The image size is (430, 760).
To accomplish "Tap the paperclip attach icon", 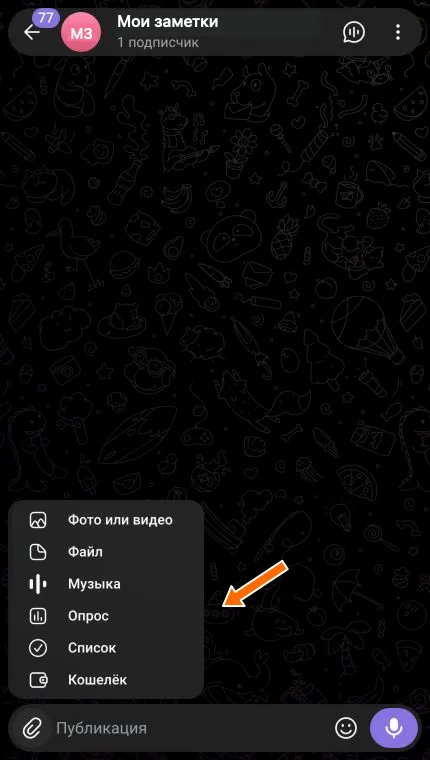I will coord(32,728).
